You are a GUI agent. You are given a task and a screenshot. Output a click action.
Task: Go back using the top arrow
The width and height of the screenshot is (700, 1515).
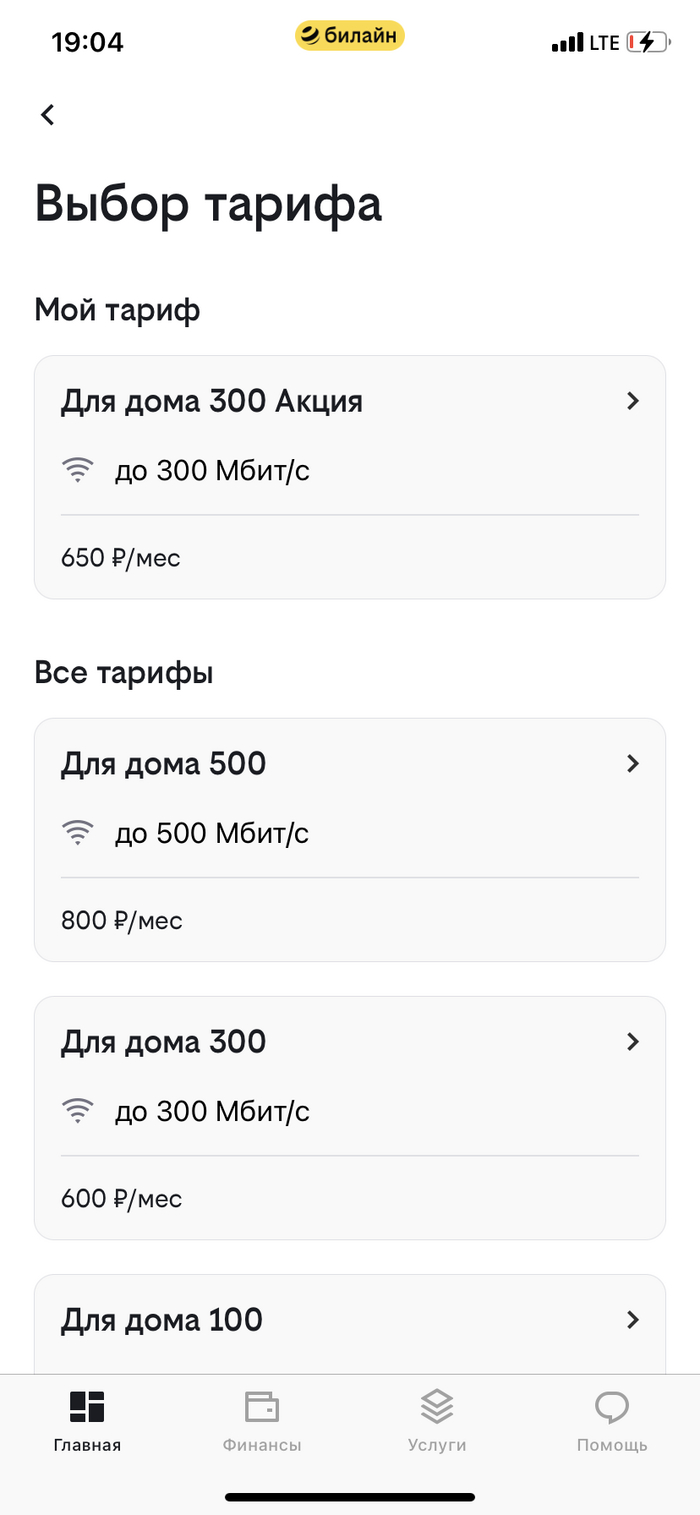coord(47,115)
